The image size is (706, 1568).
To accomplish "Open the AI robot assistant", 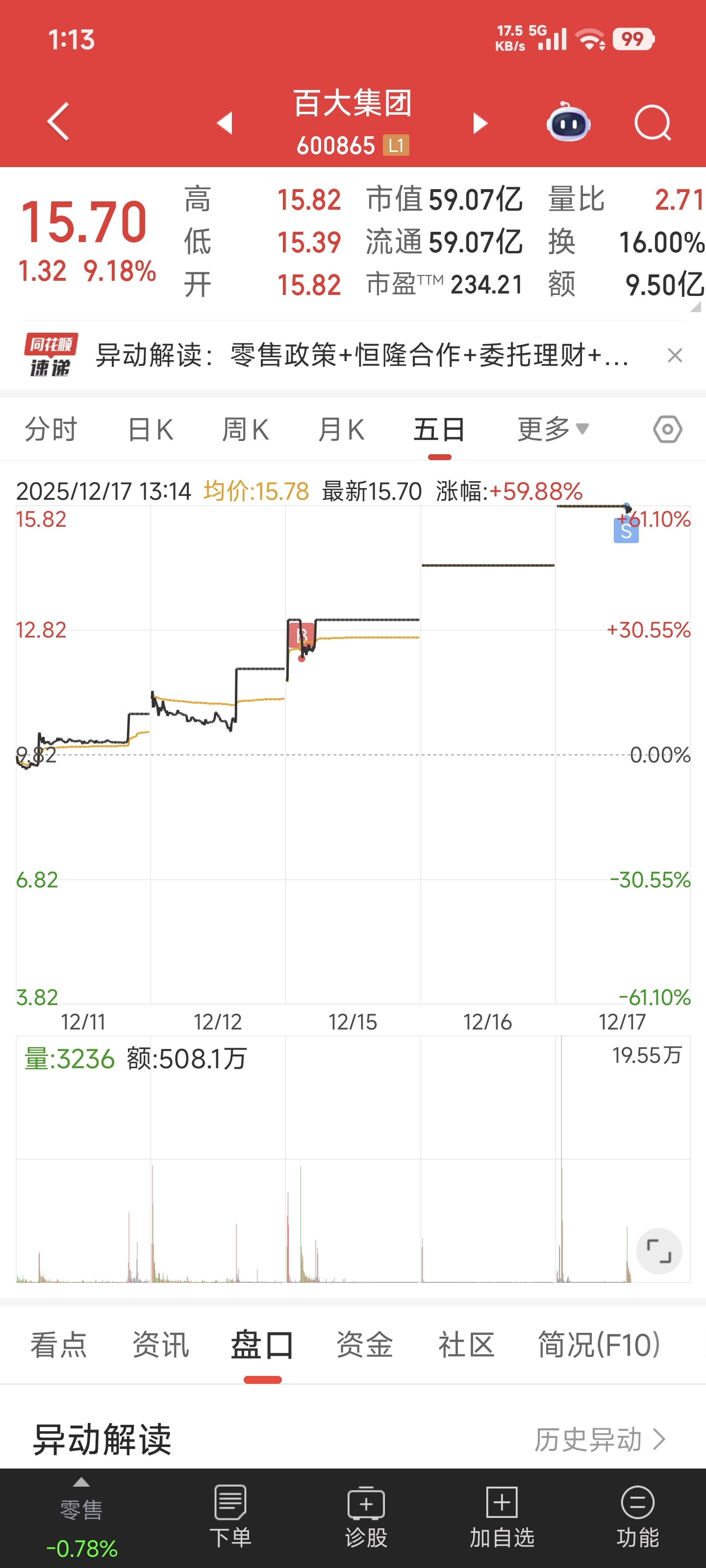I will tap(568, 123).
